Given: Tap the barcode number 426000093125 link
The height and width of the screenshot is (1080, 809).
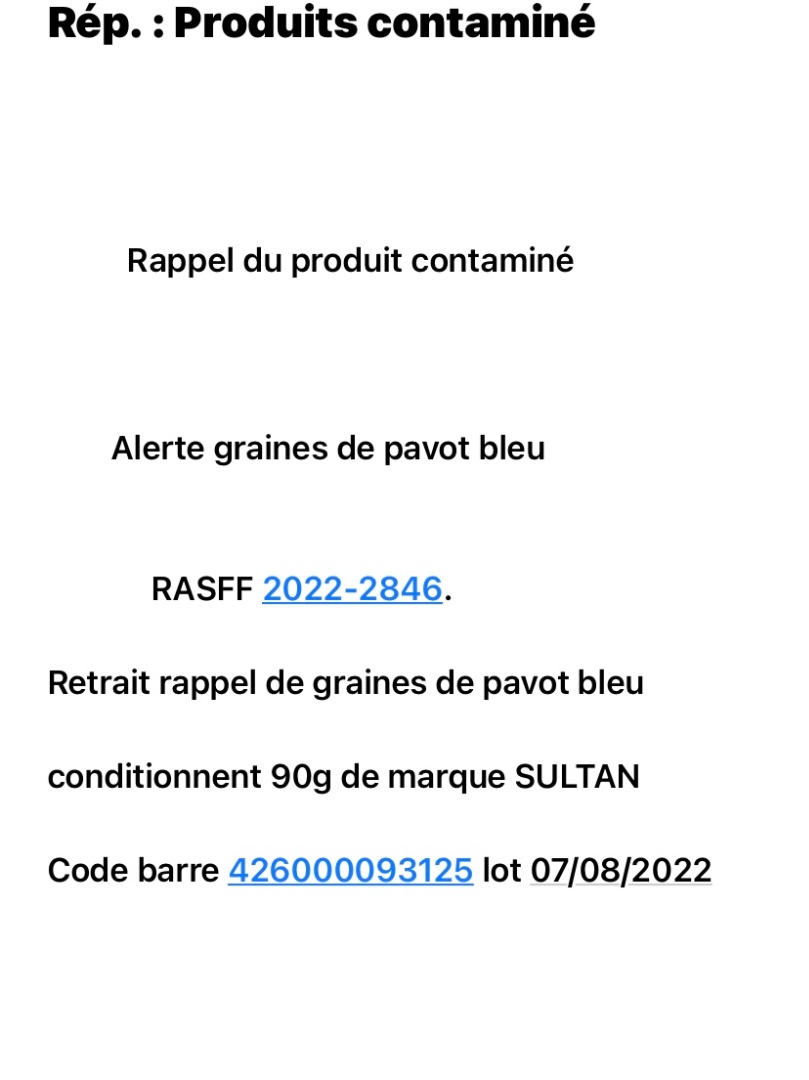Looking at the screenshot, I should coord(350,871).
